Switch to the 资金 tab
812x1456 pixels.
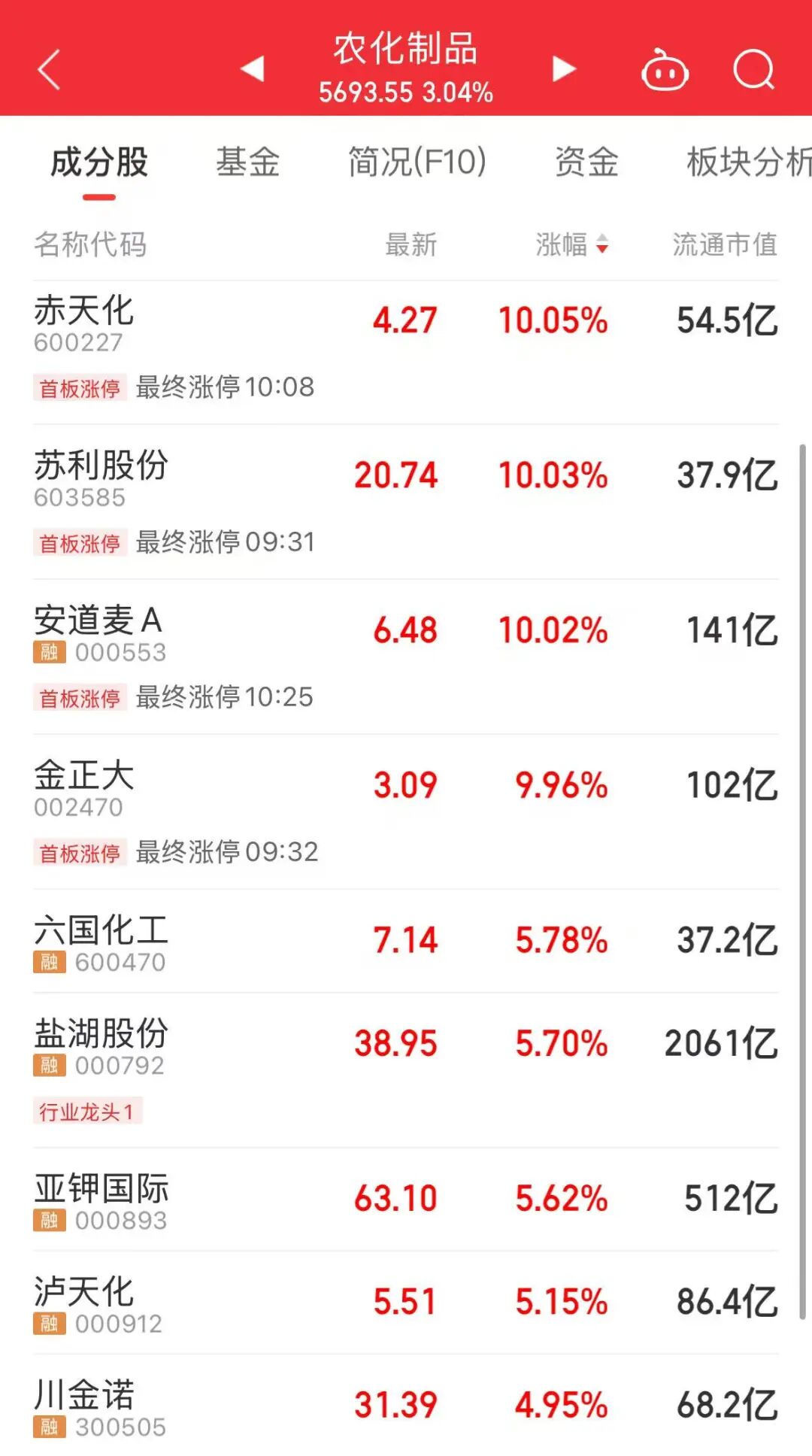coord(586,162)
